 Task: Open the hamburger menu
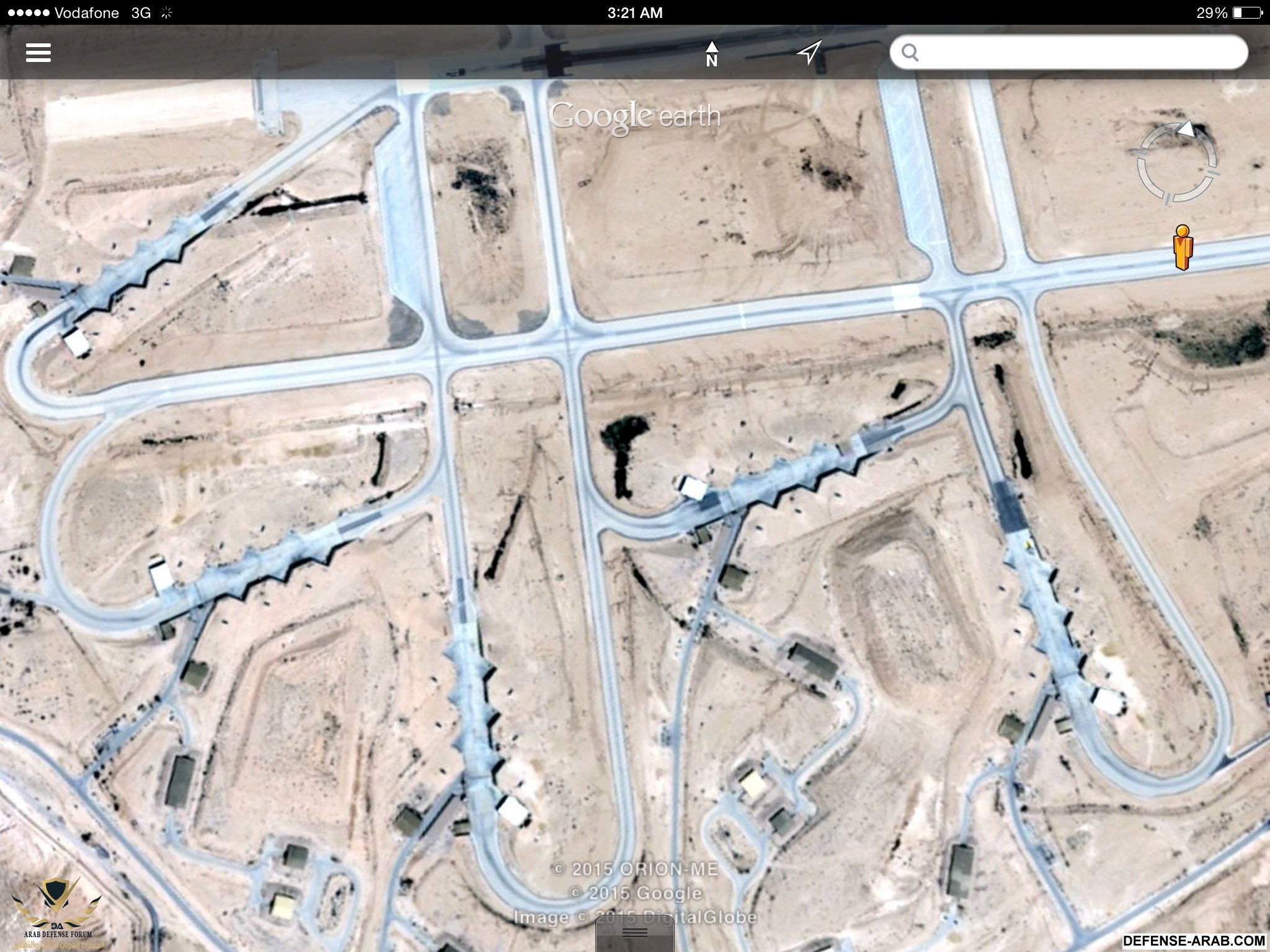(38, 53)
